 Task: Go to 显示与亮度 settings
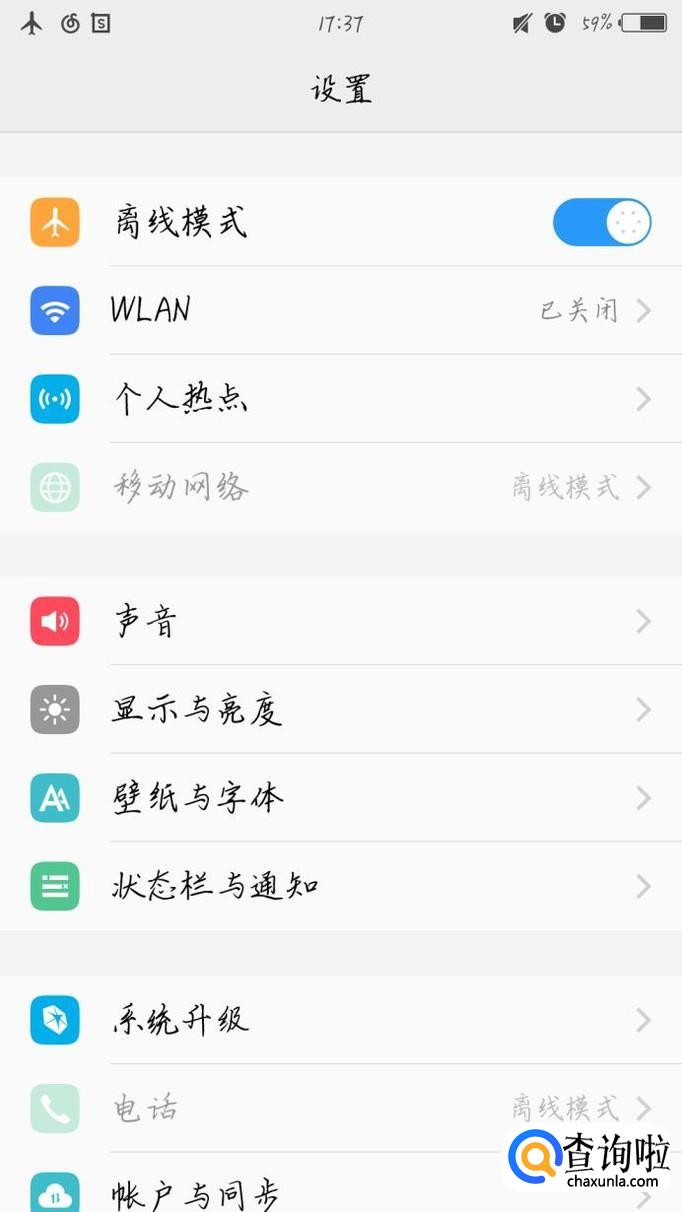click(340, 710)
